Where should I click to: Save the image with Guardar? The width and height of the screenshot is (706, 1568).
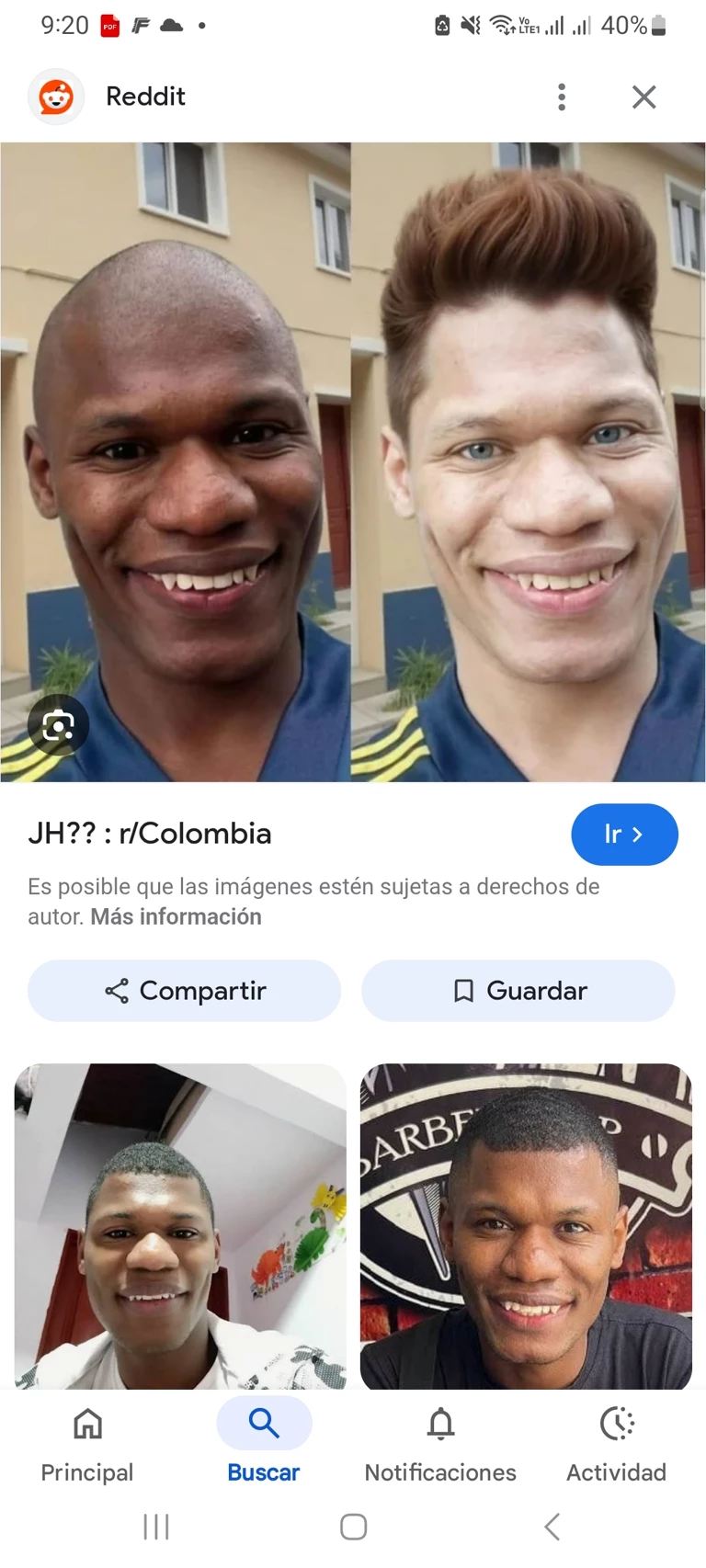[x=518, y=991]
